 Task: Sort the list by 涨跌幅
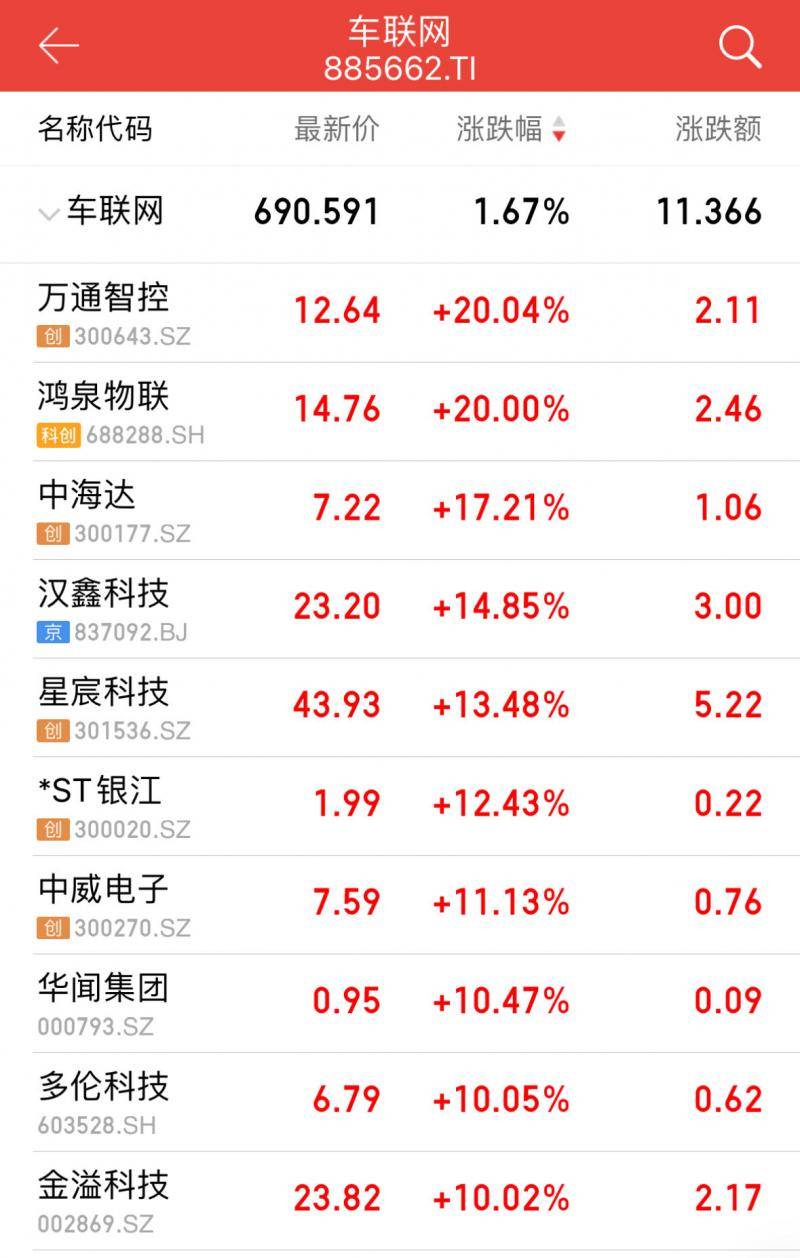point(510,129)
